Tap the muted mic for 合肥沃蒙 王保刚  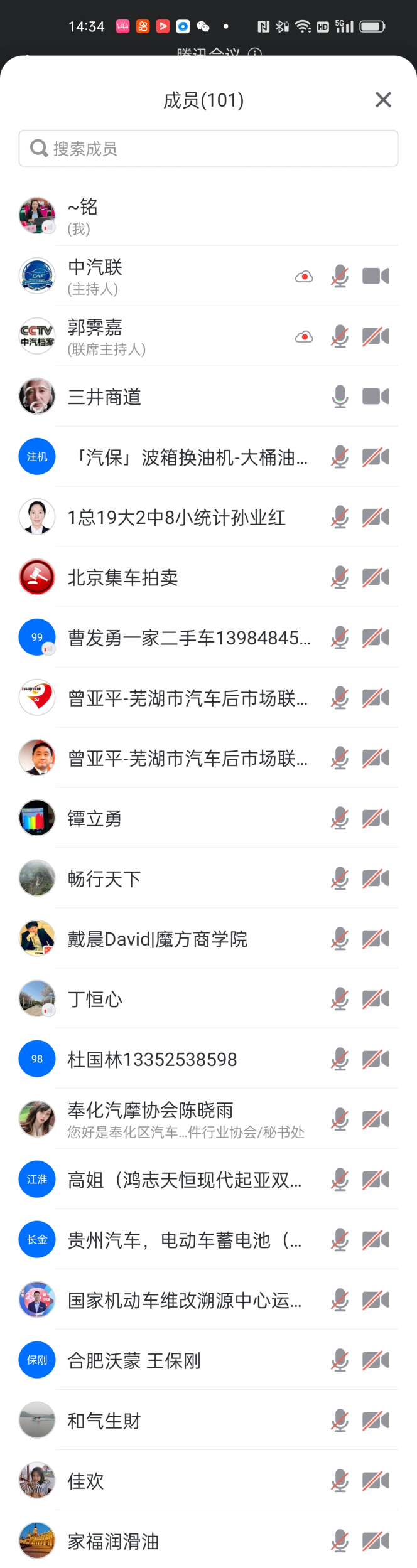click(x=340, y=1360)
